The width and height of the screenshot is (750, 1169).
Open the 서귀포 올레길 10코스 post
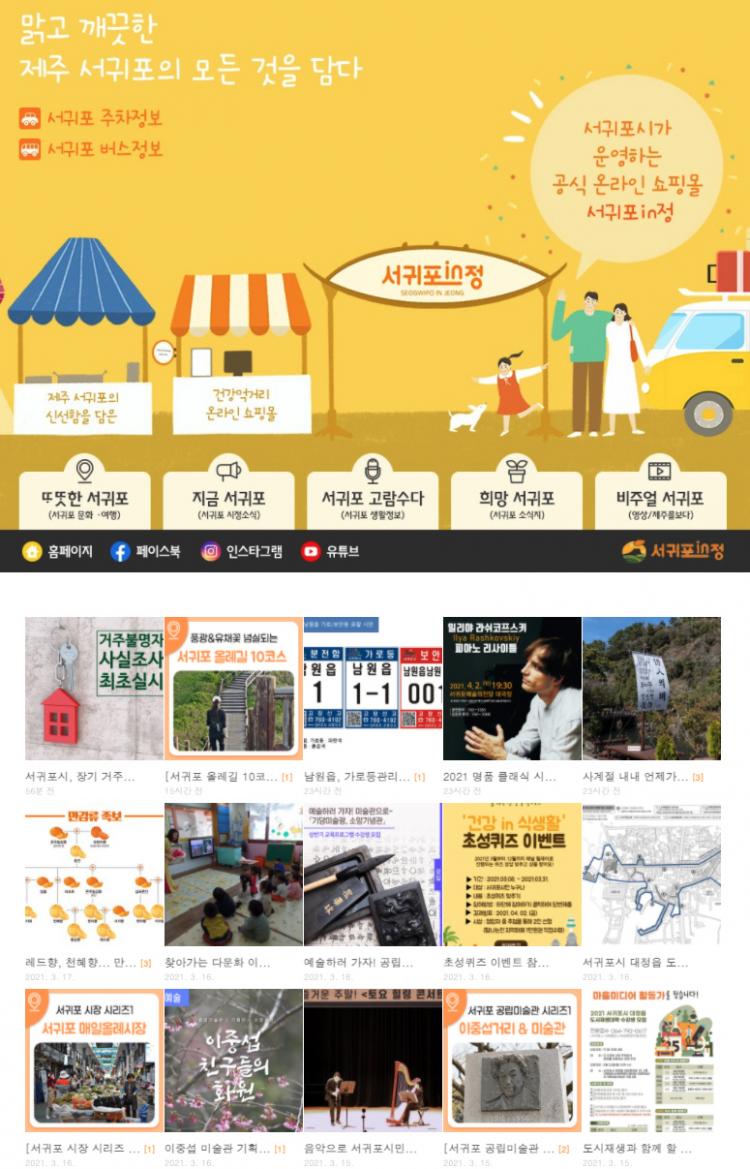pos(233,687)
